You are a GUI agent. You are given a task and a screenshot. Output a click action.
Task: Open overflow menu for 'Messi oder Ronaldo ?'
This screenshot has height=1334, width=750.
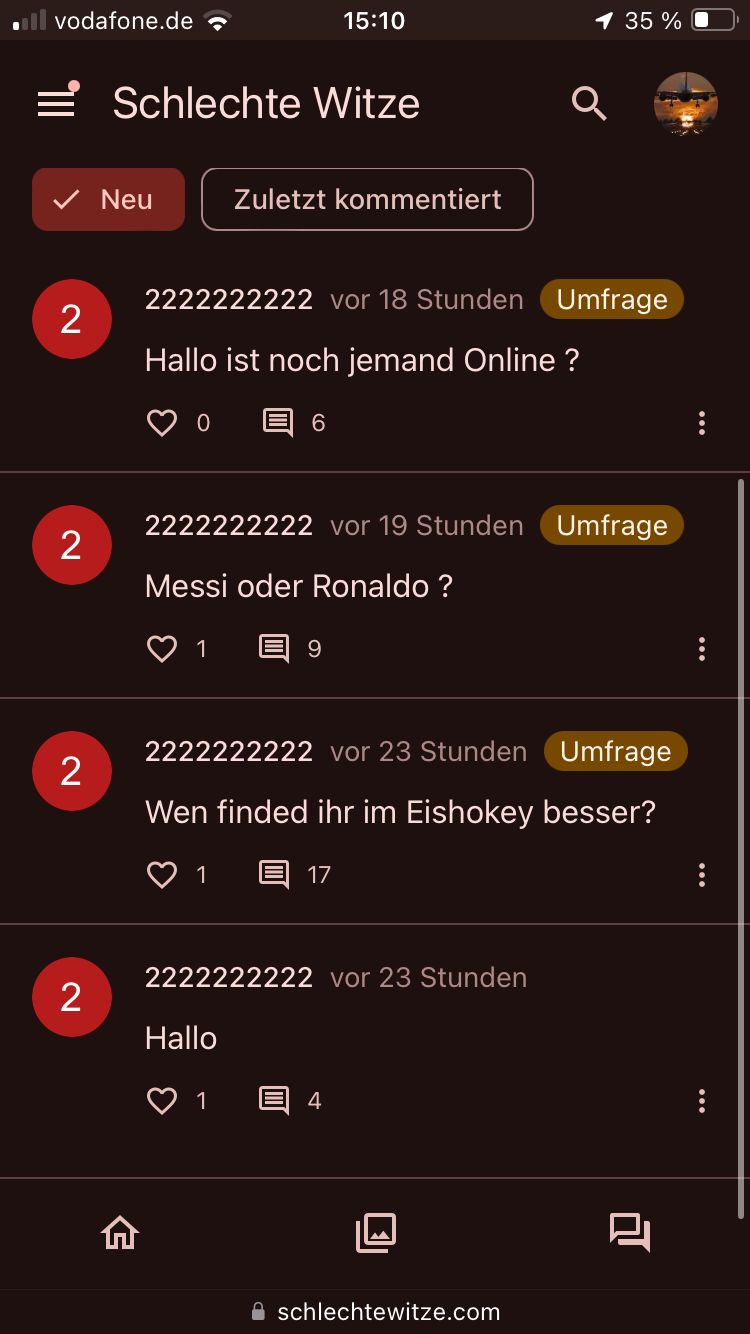pyautogui.click(x=702, y=649)
